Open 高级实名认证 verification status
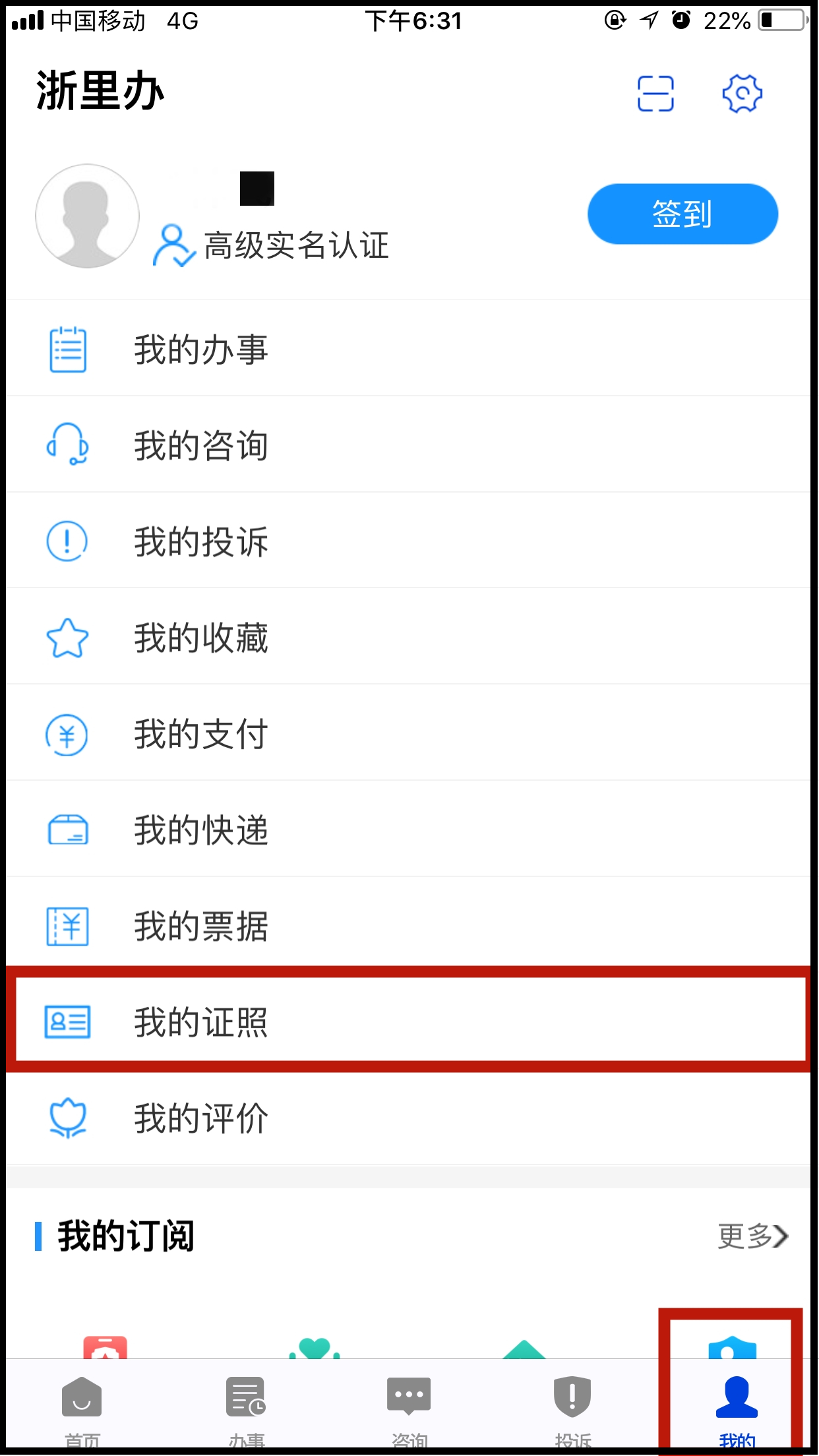Screen dimensions: 819x1456 (271, 245)
